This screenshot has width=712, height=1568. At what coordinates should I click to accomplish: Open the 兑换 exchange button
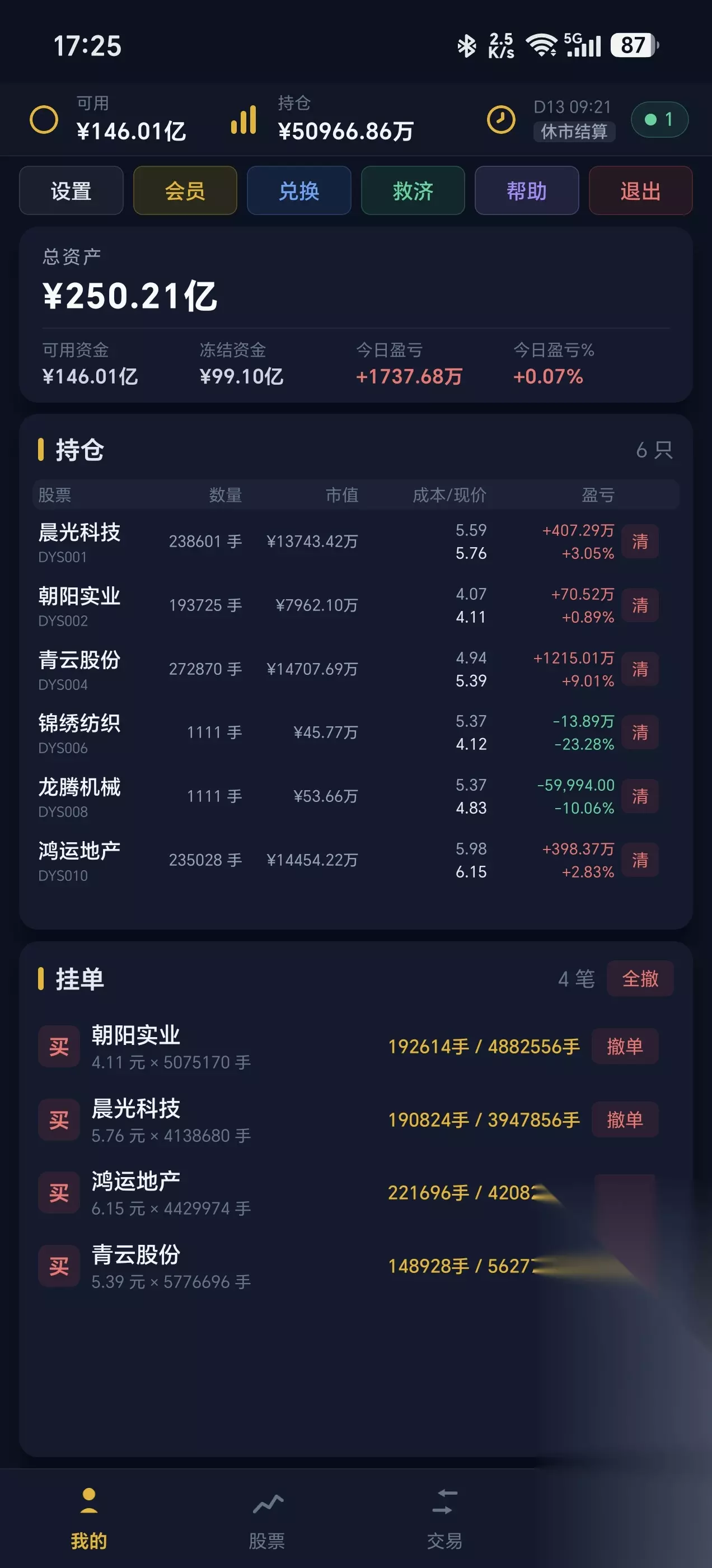pos(299,190)
